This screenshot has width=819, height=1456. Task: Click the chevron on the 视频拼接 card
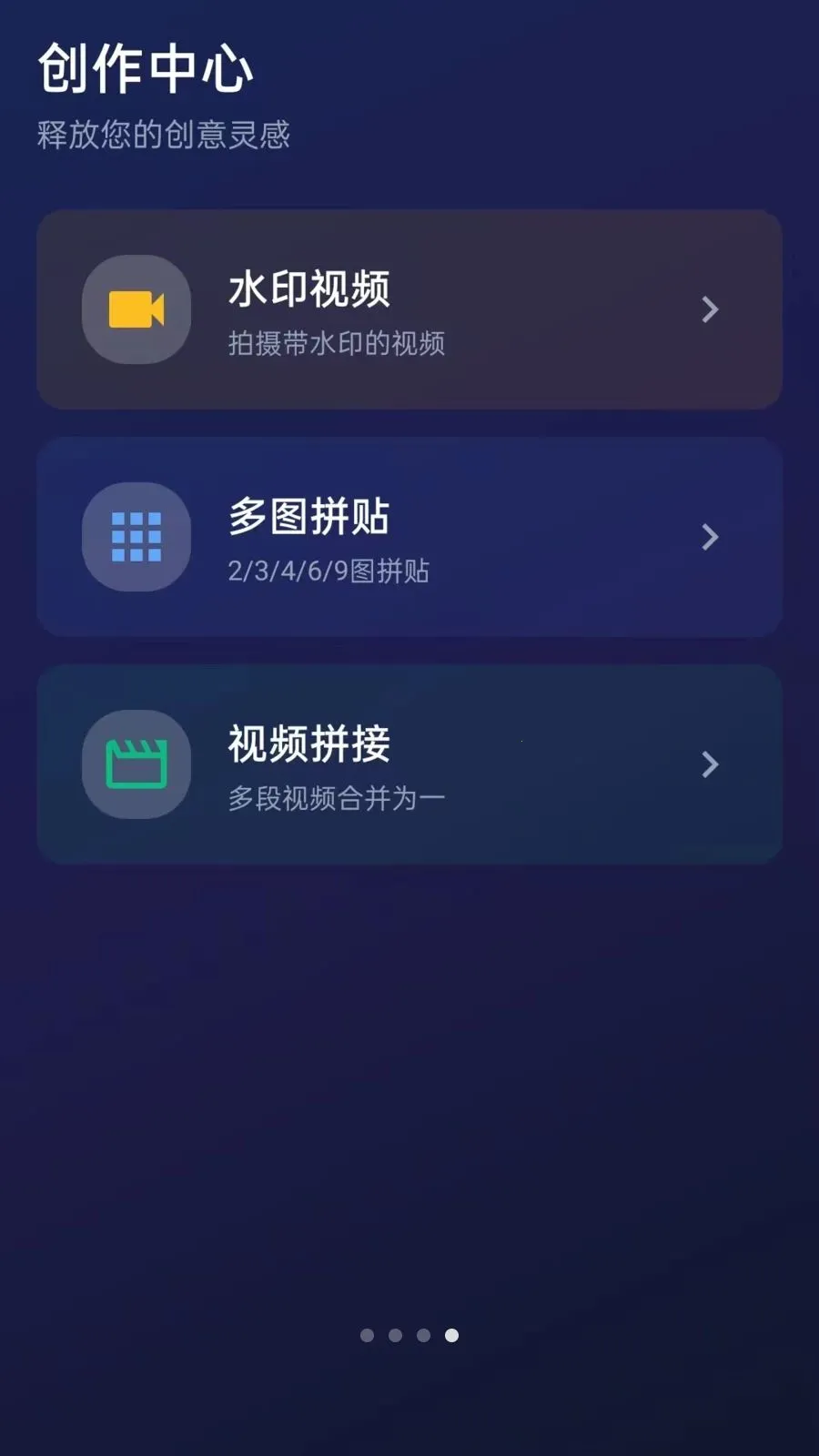[711, 765]
